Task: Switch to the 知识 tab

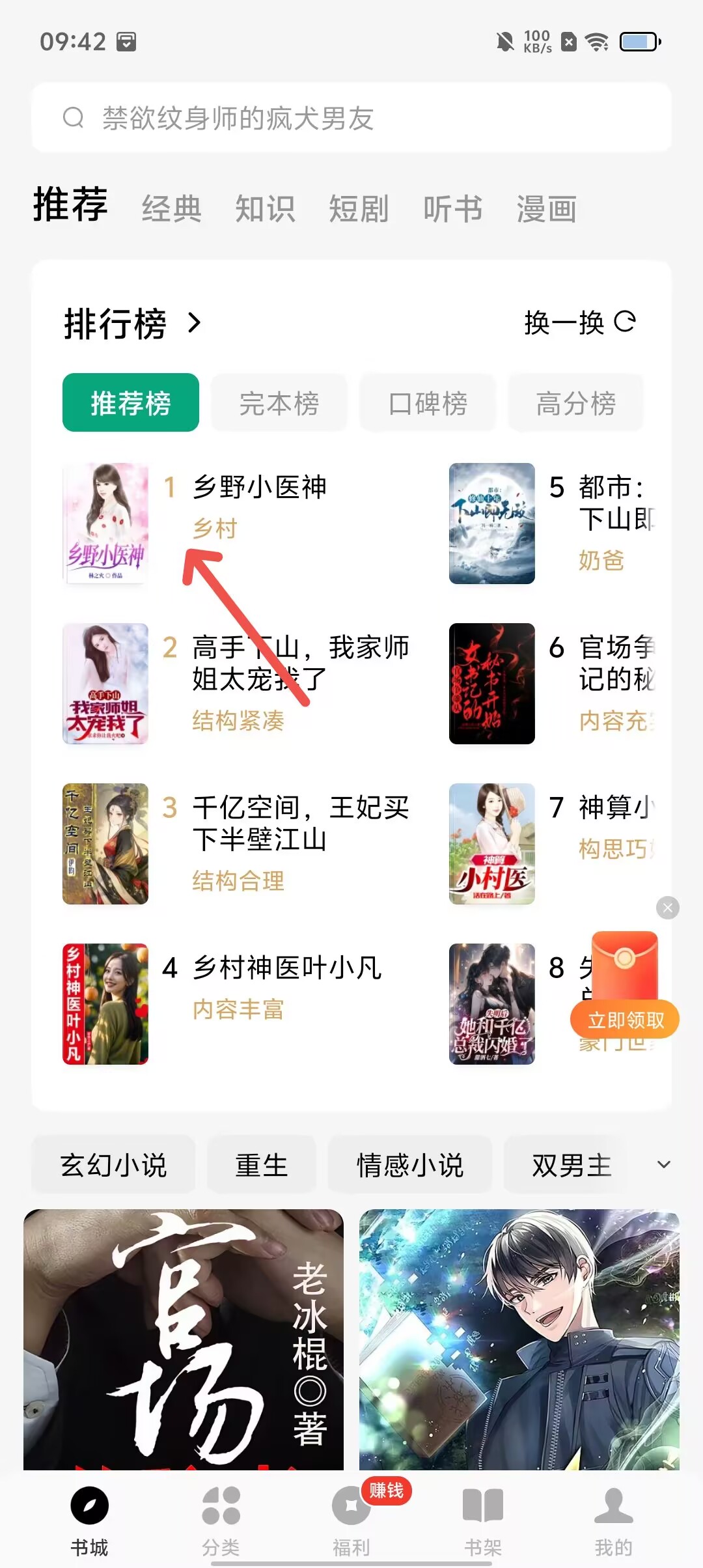Action: pyautogui.click(x=265, y=209)
